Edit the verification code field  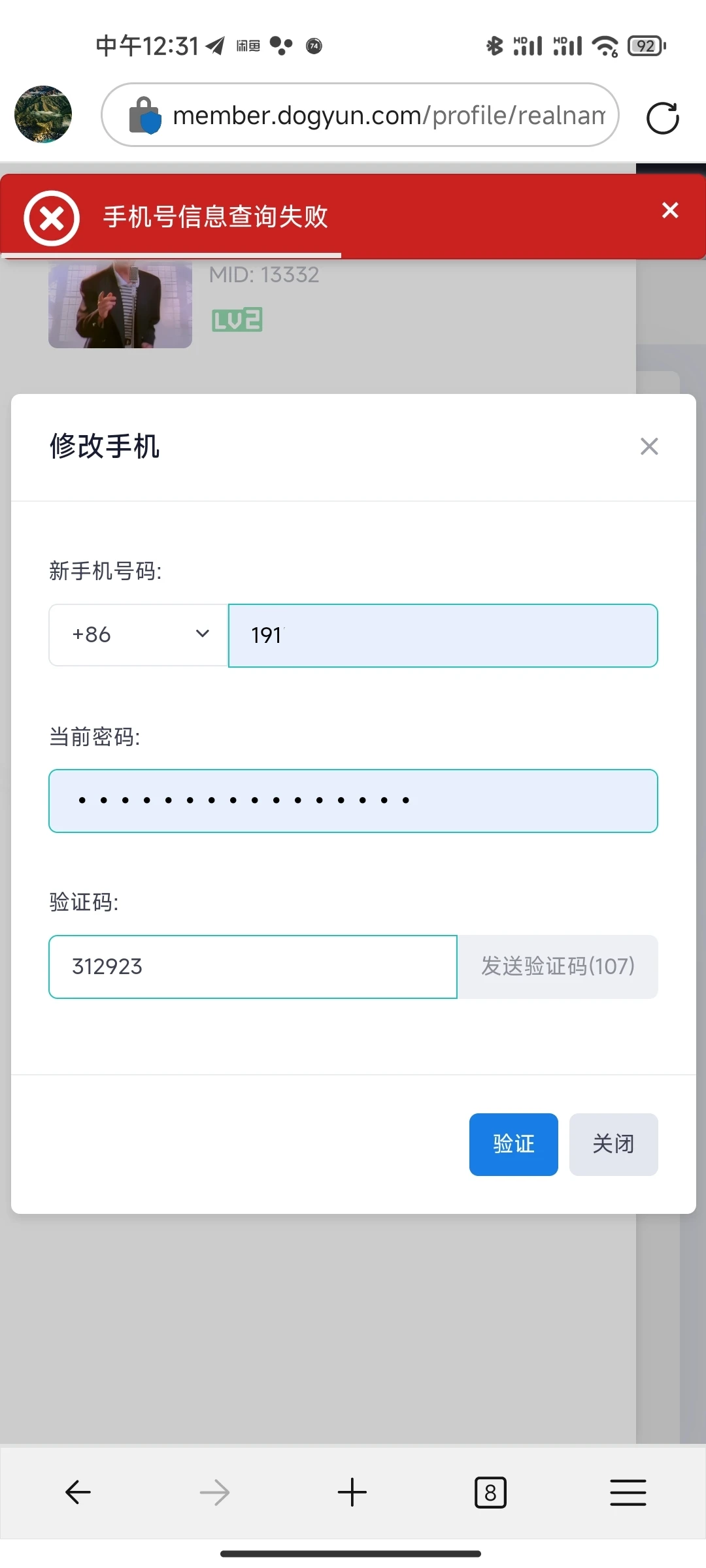point(253,966)
